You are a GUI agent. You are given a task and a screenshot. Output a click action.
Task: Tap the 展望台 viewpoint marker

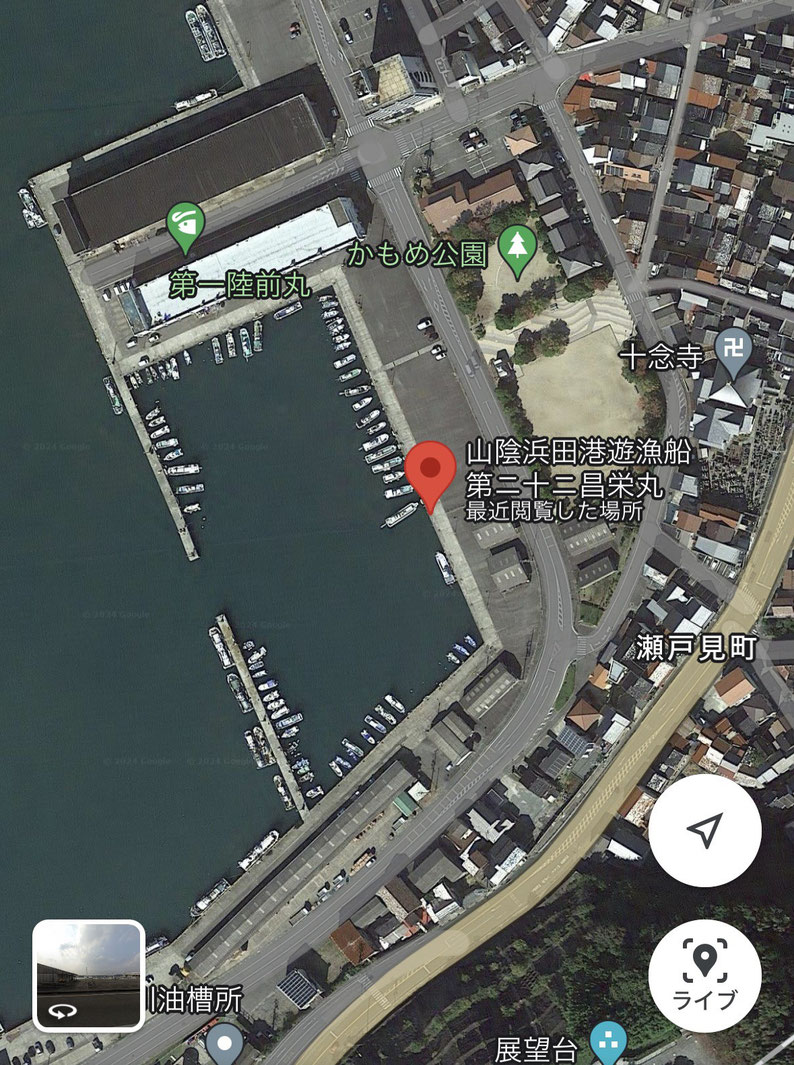tap(606, 1041)
